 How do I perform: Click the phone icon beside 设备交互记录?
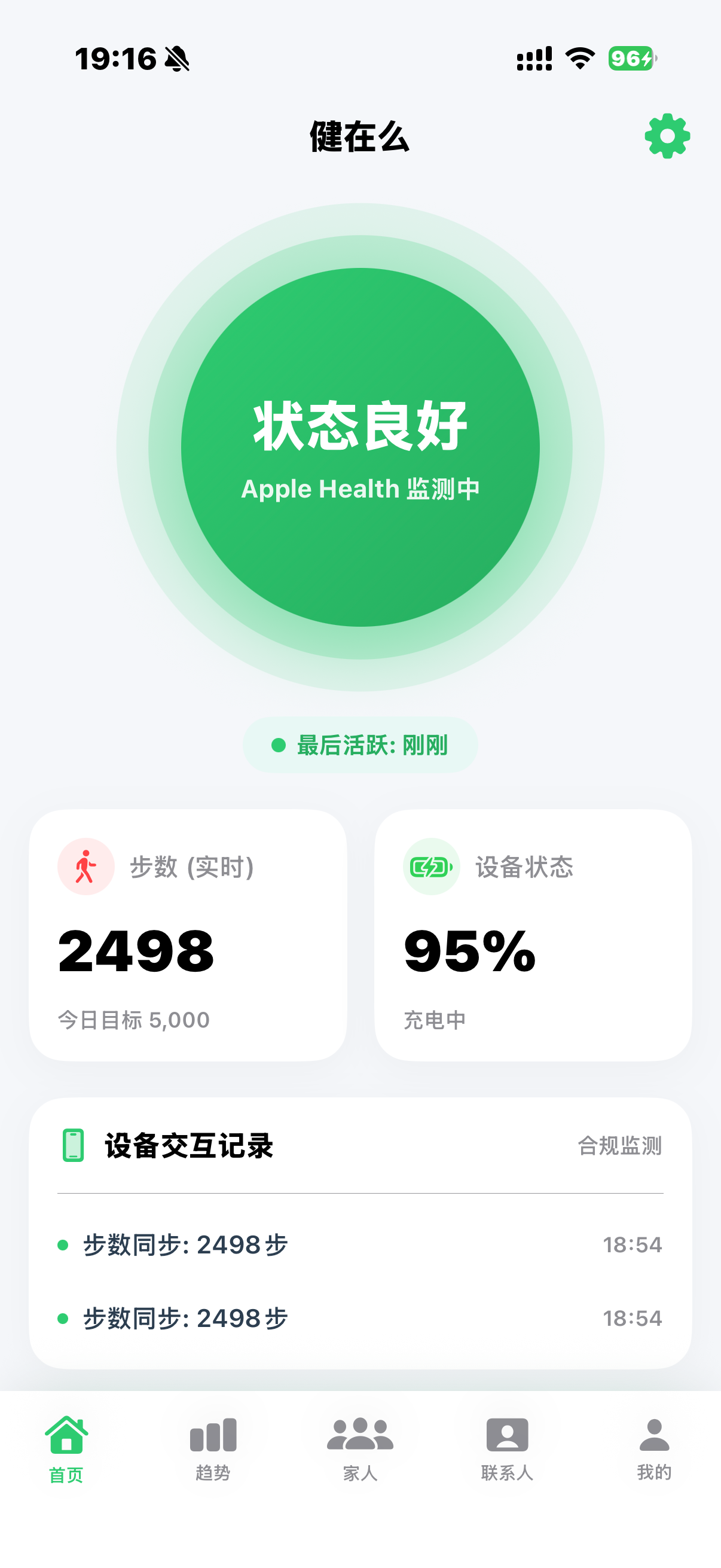coord(73,1144)
